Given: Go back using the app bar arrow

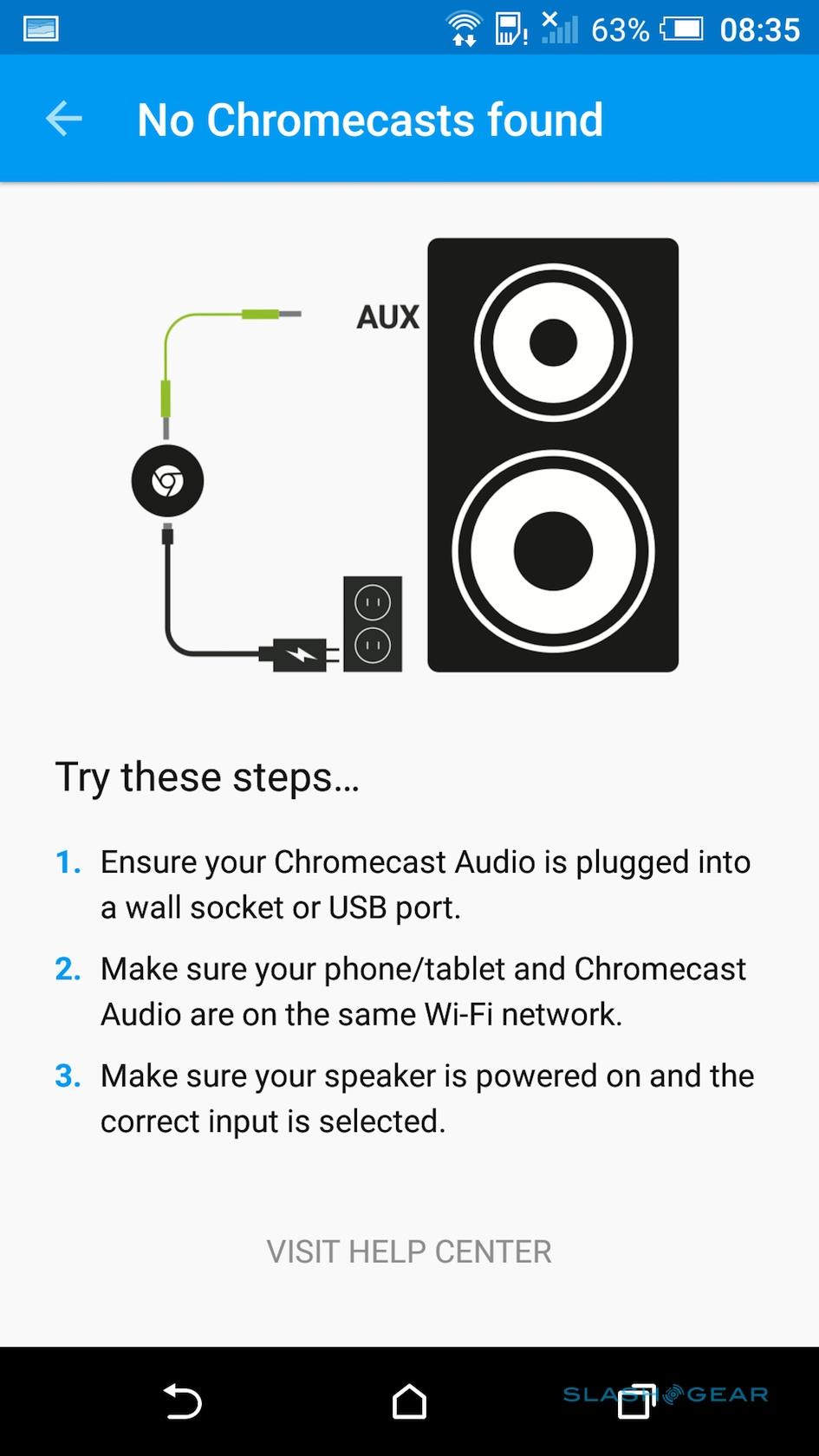Looking at the screenshot, I should click(63, 119).
